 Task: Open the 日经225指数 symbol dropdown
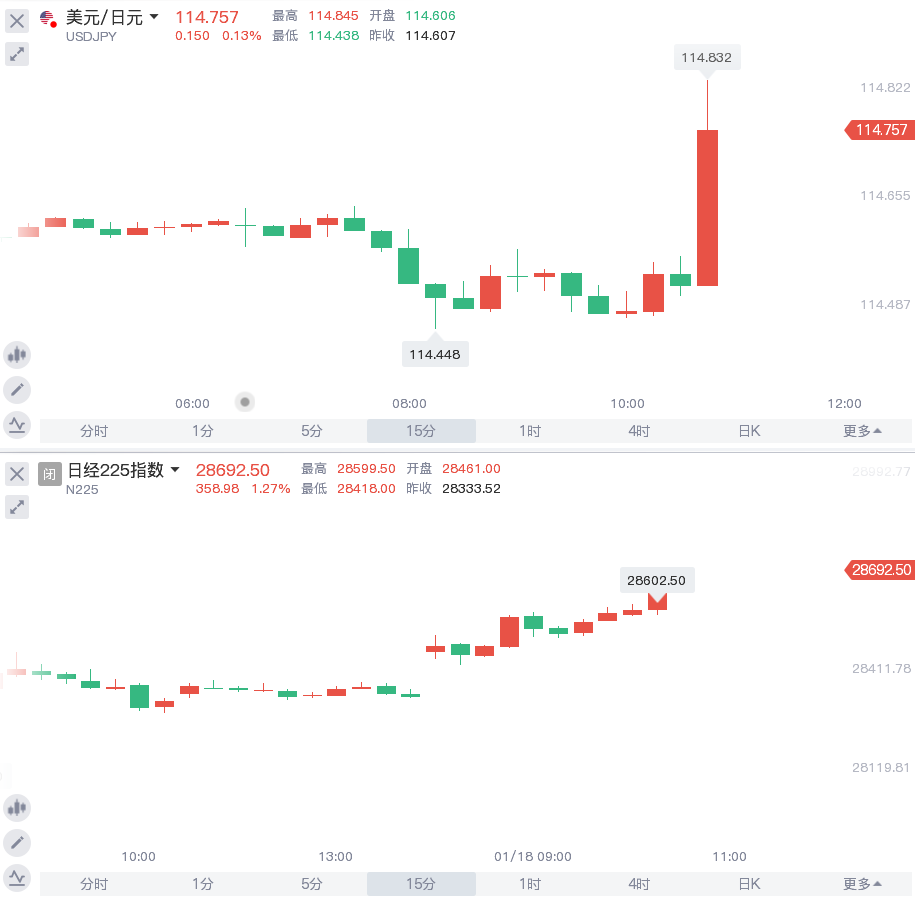tap(175, 470)
